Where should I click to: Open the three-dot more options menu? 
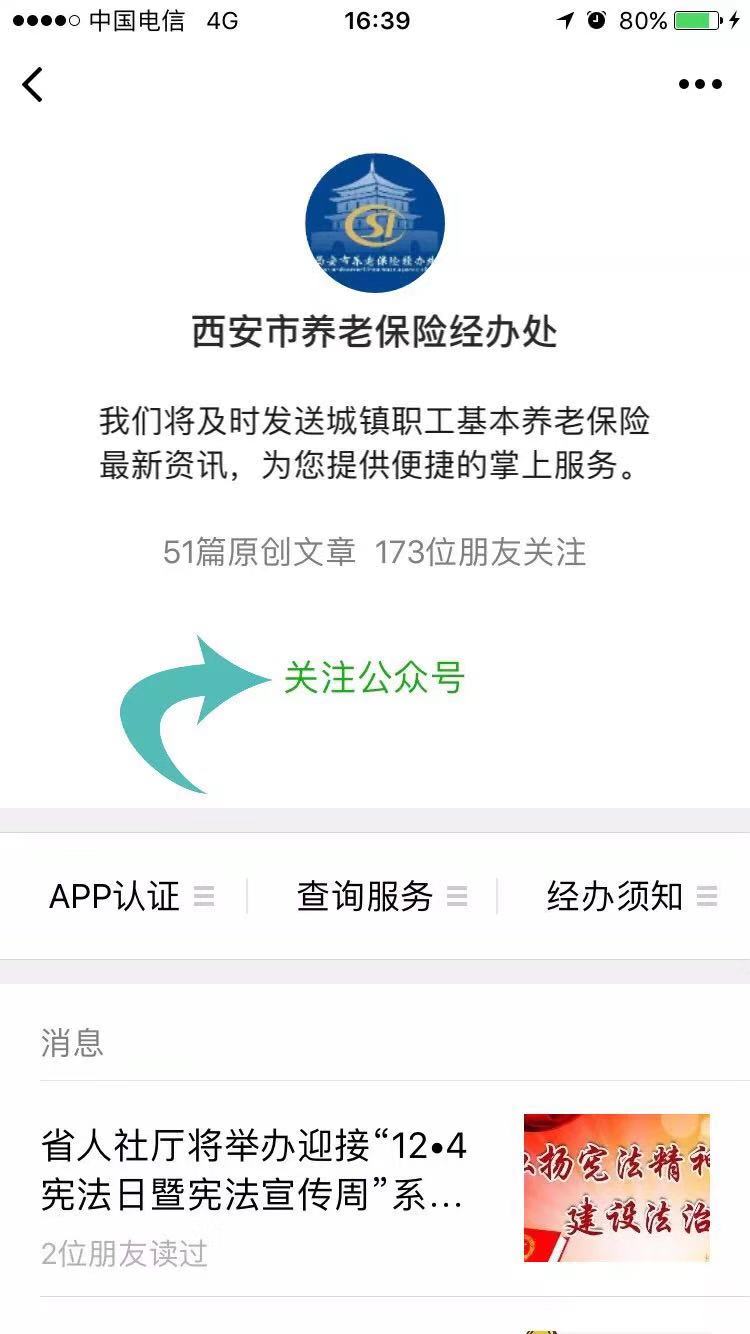click(x=700, y=84)
